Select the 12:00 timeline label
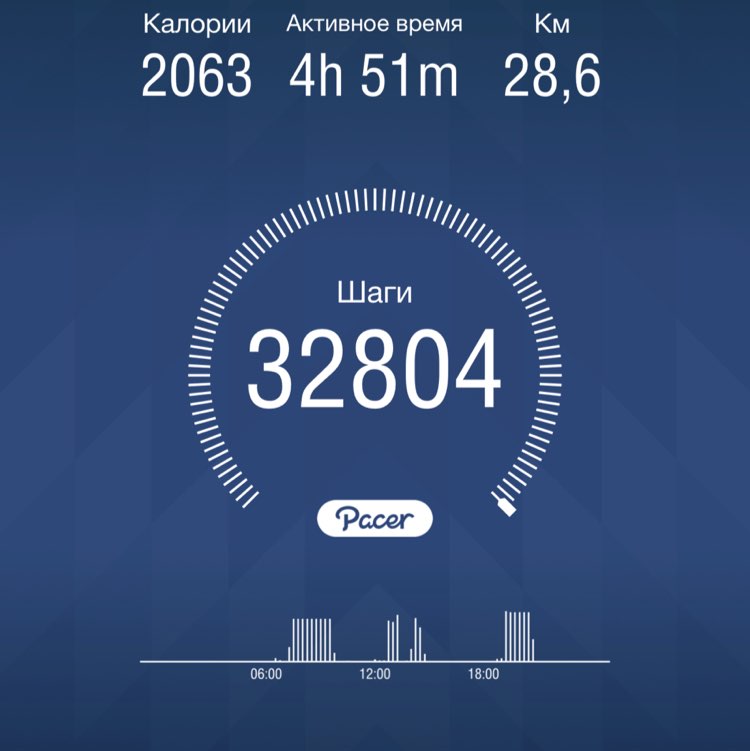Image resolution: width=750 pixels, height=751 pixels. 374,673
